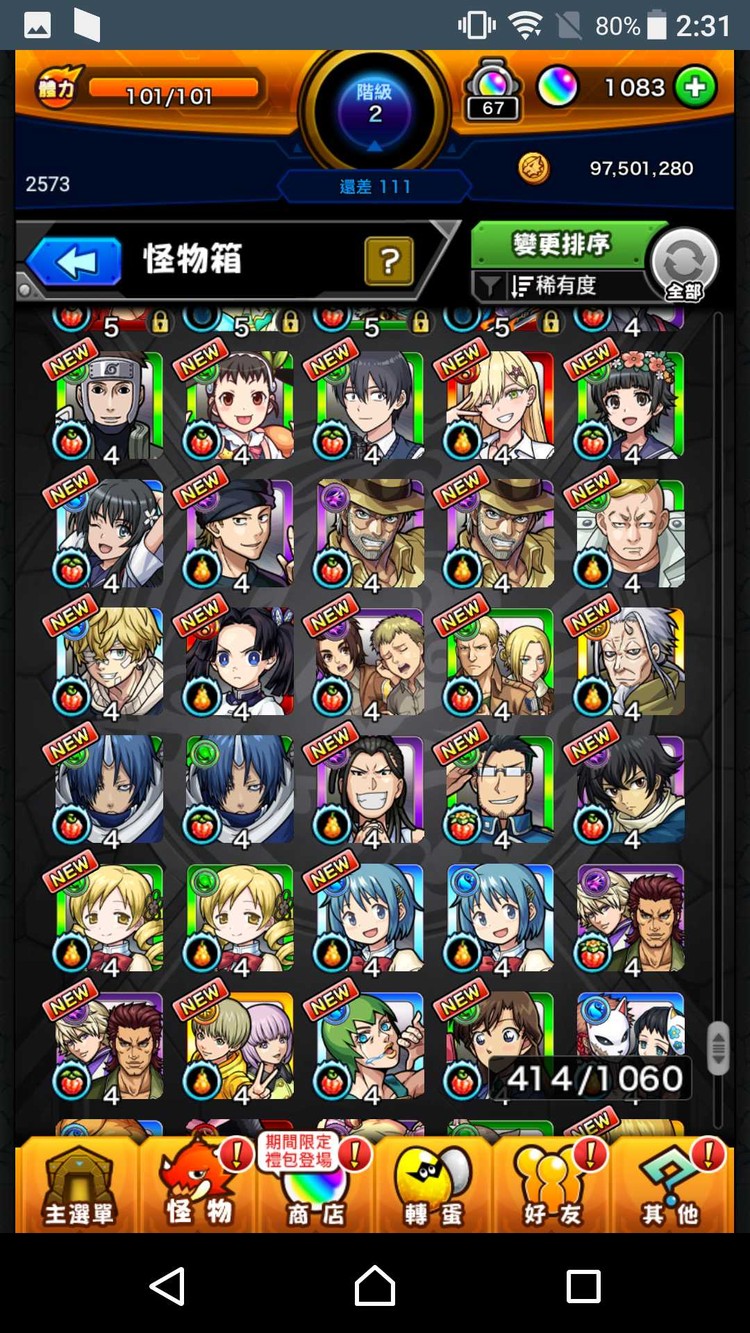
Task: Open the 商店 shop tab
Action: (315, 1185)
